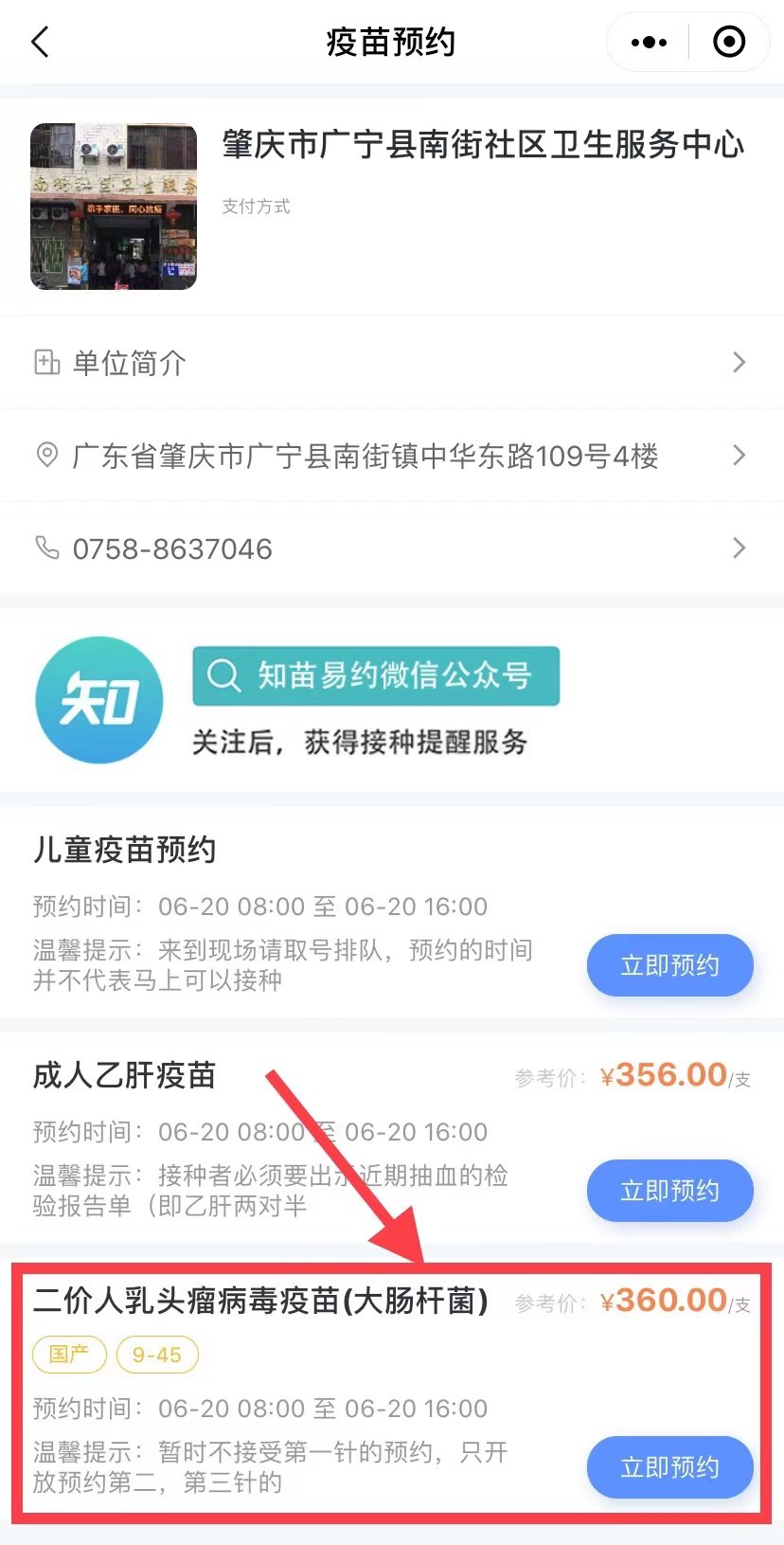Open the 单位简介 row
784x1545 pixels.
click(x=391, y=363)
